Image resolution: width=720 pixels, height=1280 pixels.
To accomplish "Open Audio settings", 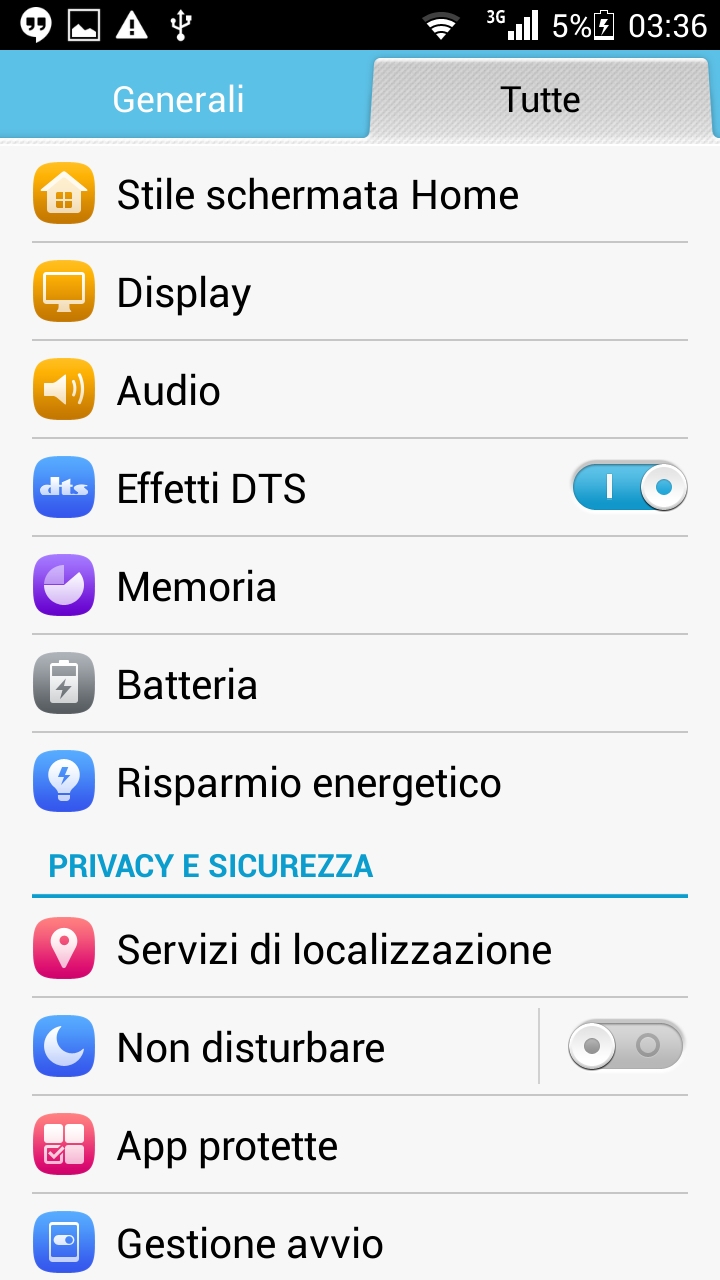I will pos(360,390).
